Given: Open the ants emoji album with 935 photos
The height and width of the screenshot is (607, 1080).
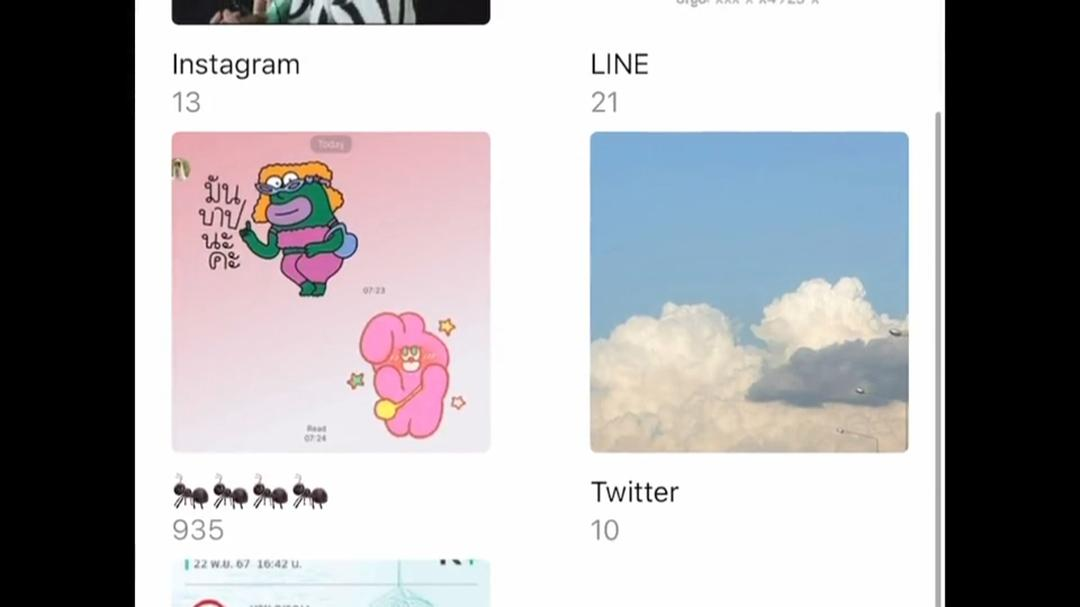Looking at the screenshot, I should point(330,292).
